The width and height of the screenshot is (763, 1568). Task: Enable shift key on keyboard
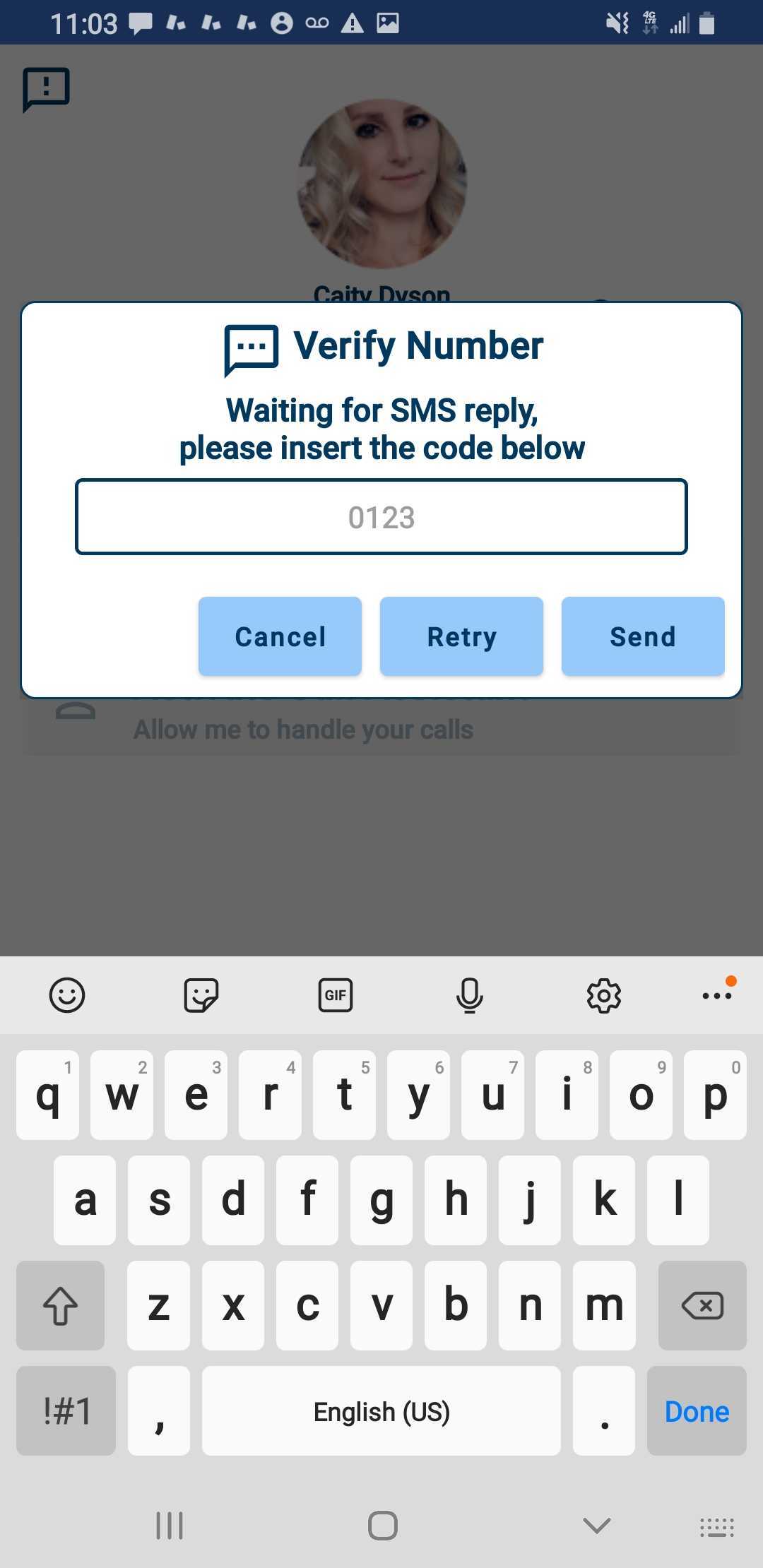(61, 1305)
